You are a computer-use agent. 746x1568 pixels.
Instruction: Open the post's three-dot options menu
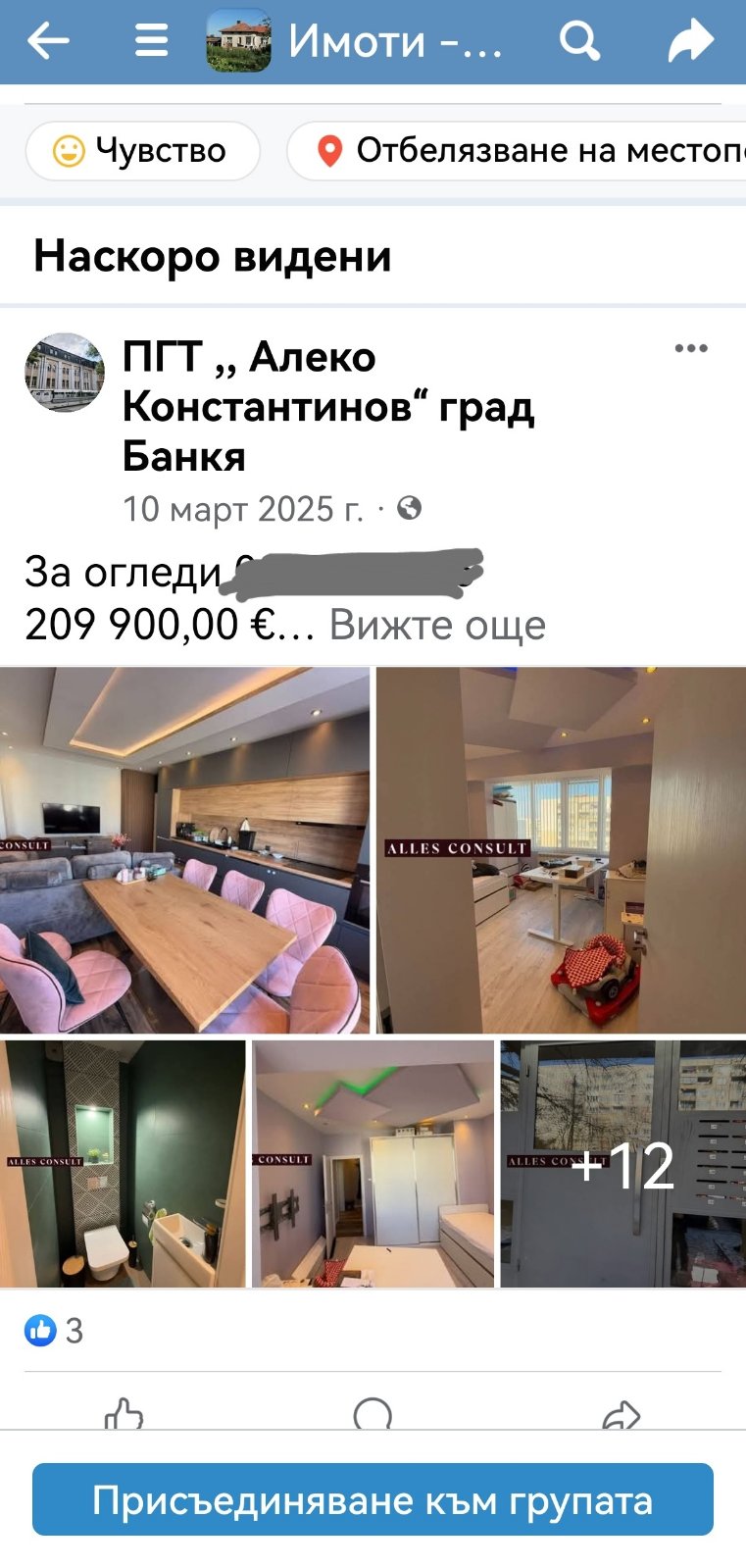(691, 349)
